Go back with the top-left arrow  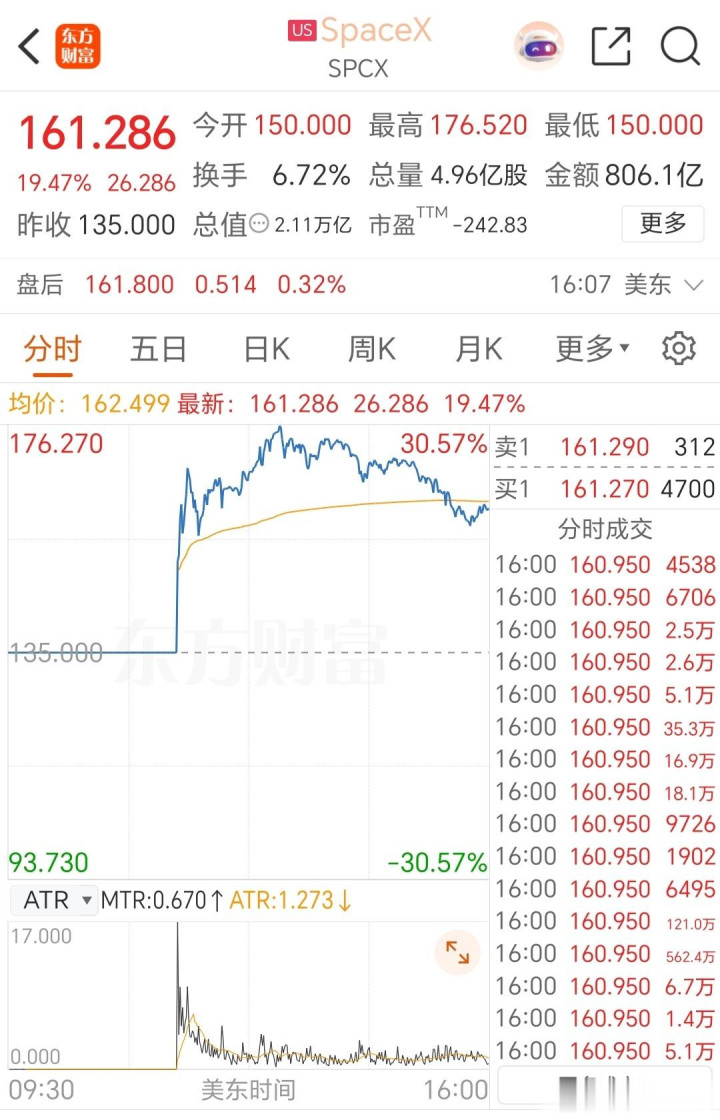click(29, 47)
